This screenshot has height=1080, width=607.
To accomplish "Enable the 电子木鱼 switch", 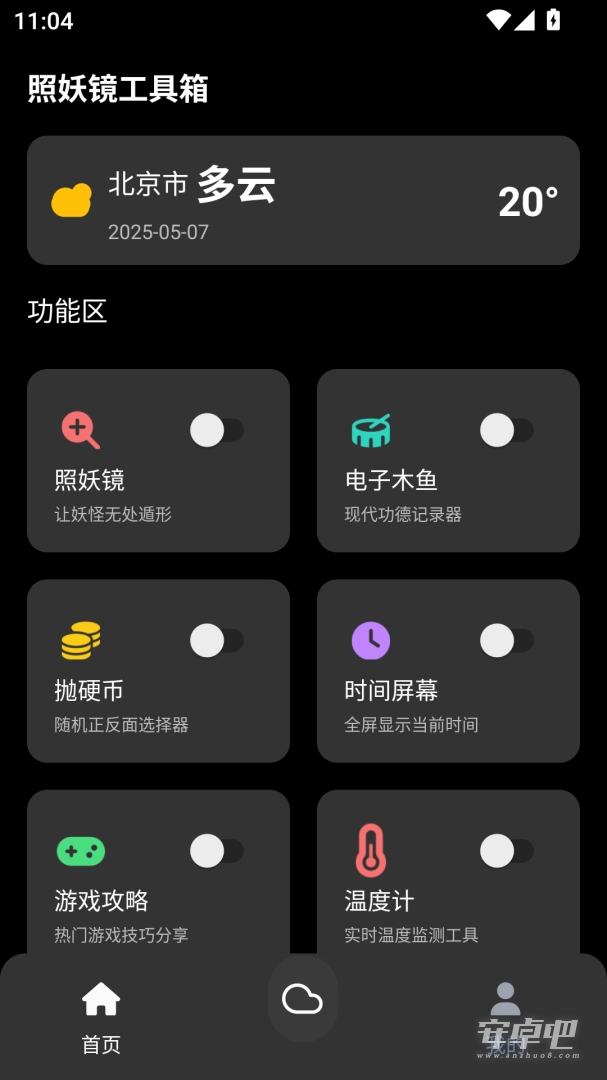I will coord(506,430).
